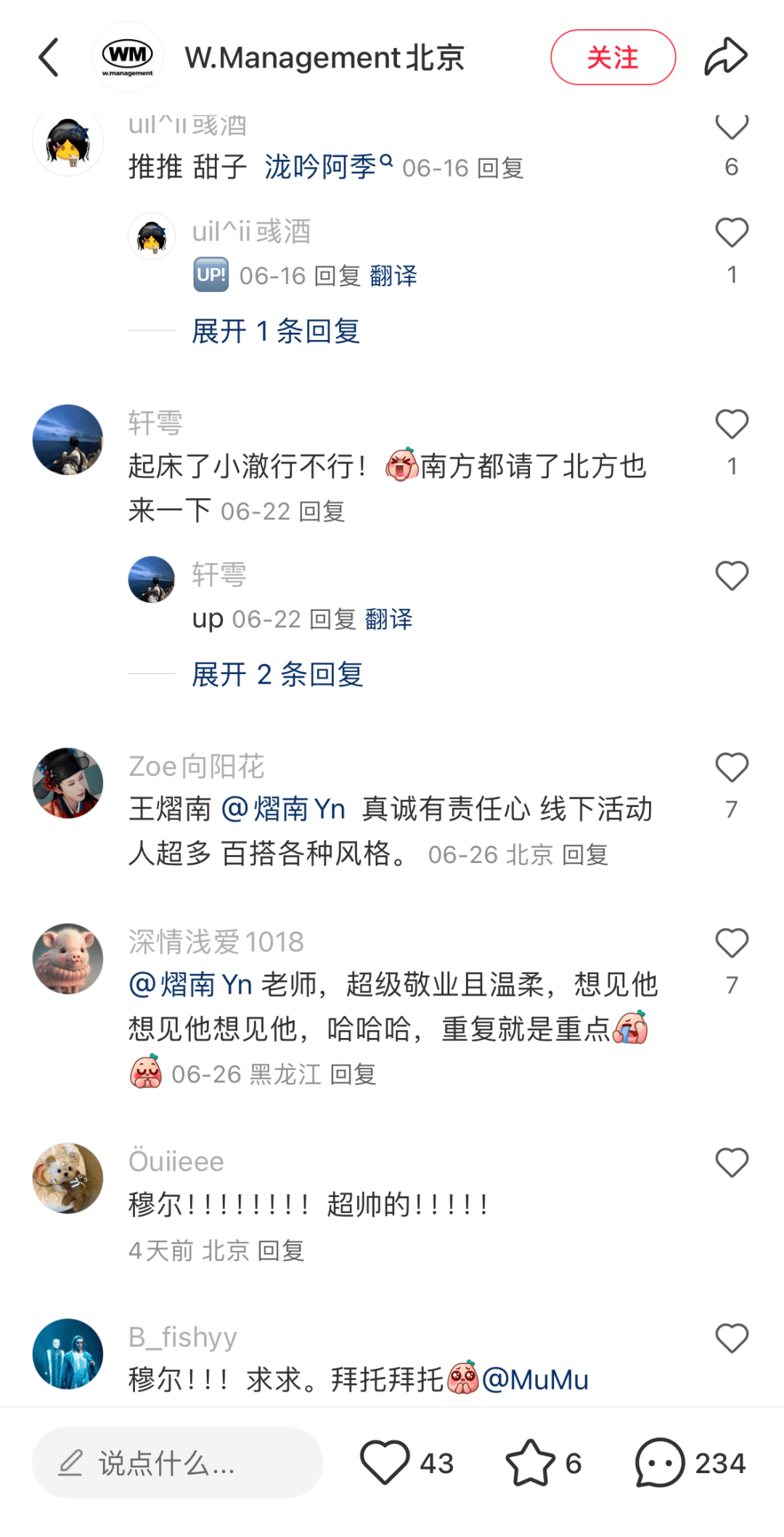Open the 234 comments icon
Viewport: 784px width, 1537px height.
click(x=660, y=1463)
